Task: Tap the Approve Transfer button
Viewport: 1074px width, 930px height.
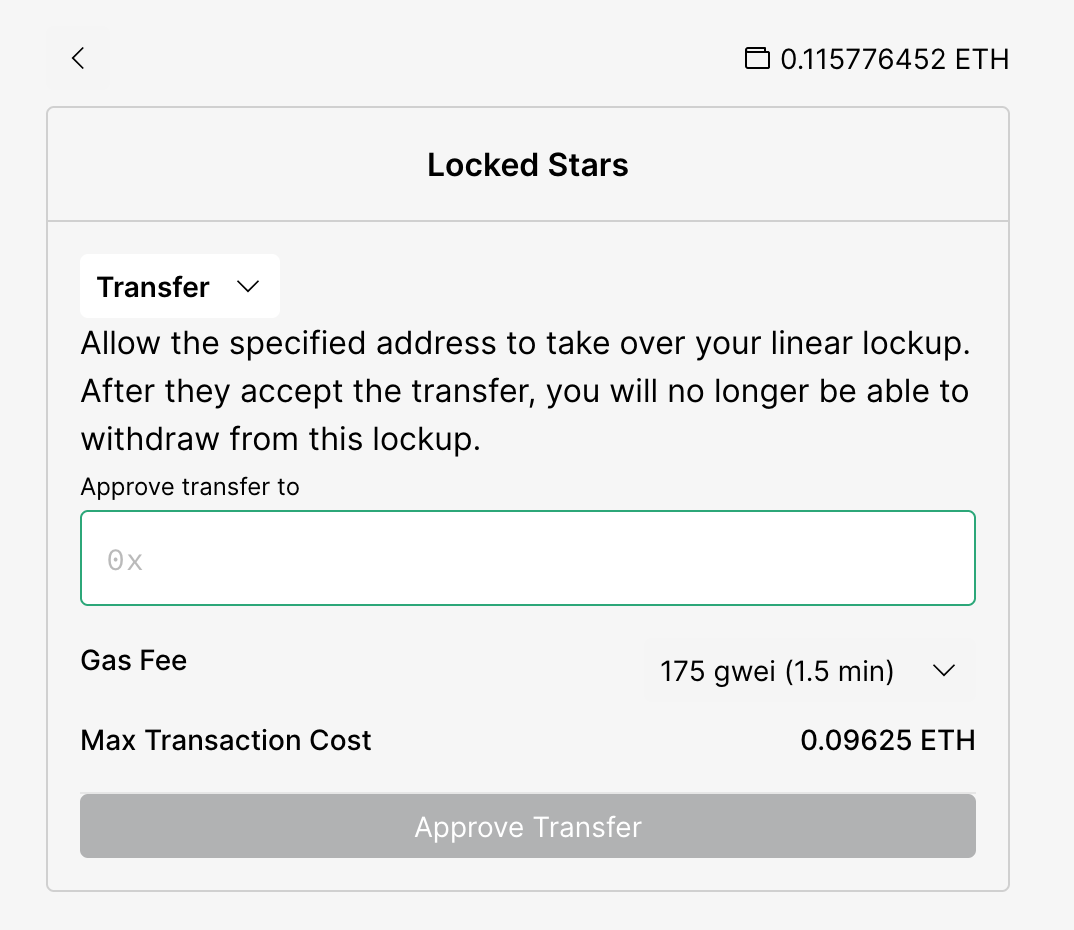Action: point(527,827)
